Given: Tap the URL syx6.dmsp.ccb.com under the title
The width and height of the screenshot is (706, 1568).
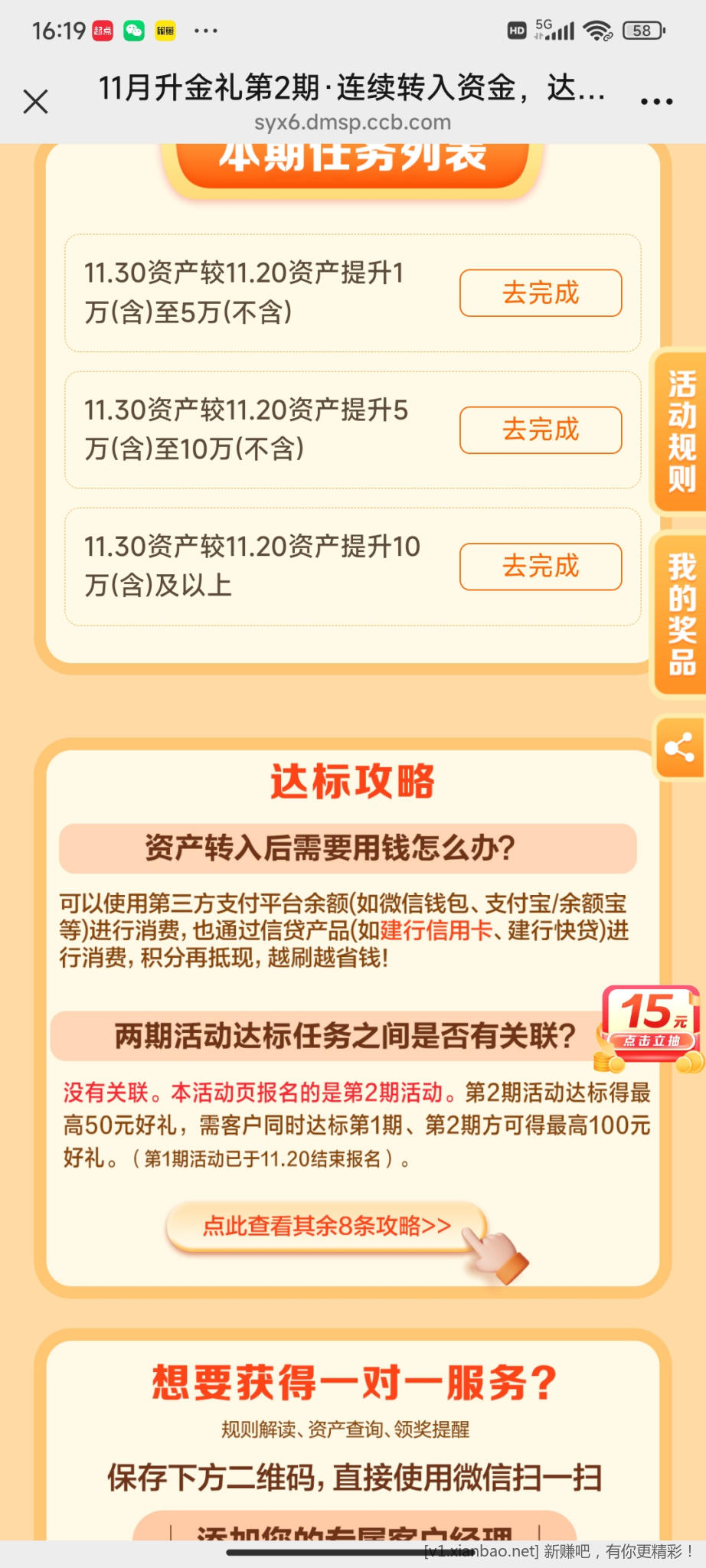Looking at the screenshot, I should pyautogui.click(x=353, y=122).
